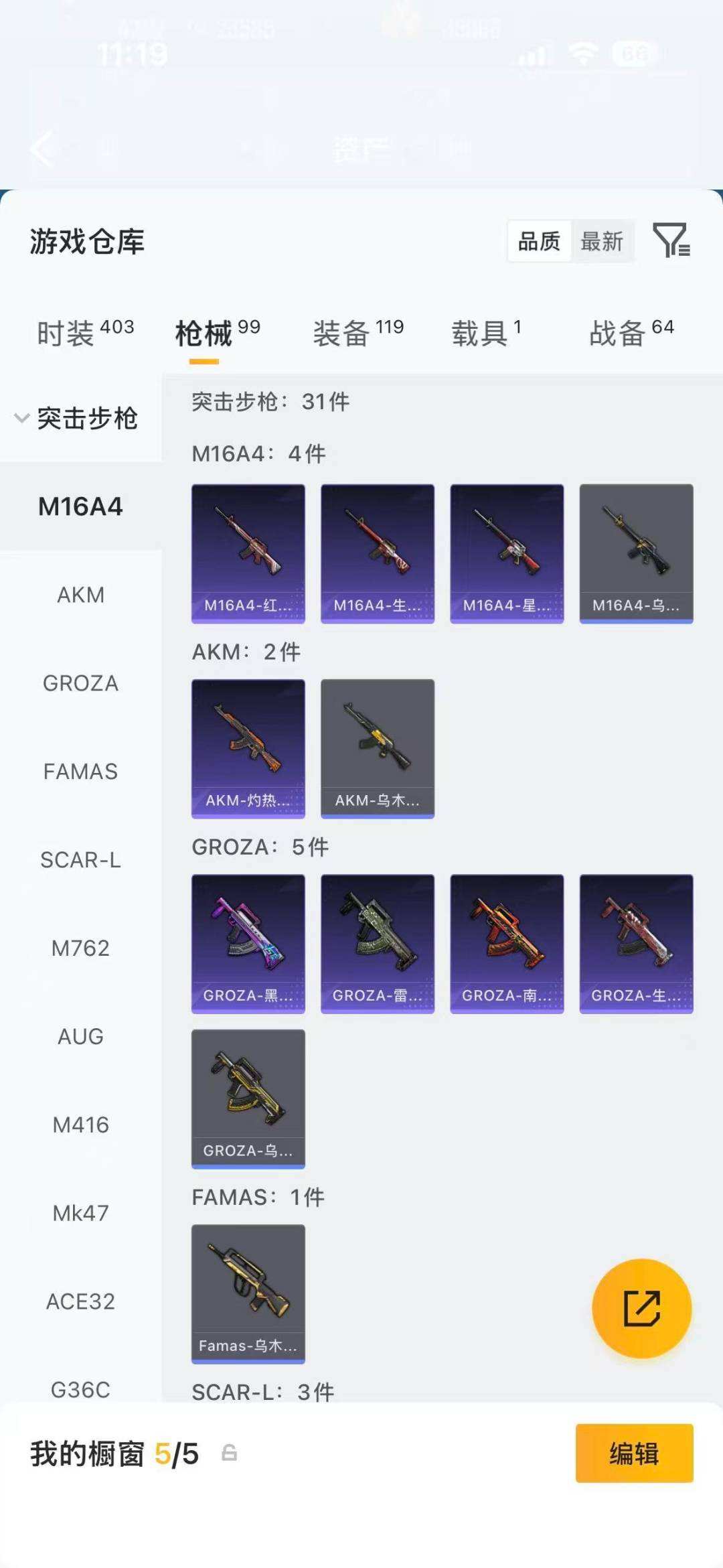Switch to the 装备 tab
723x1568 pixels.
[358, 332]
